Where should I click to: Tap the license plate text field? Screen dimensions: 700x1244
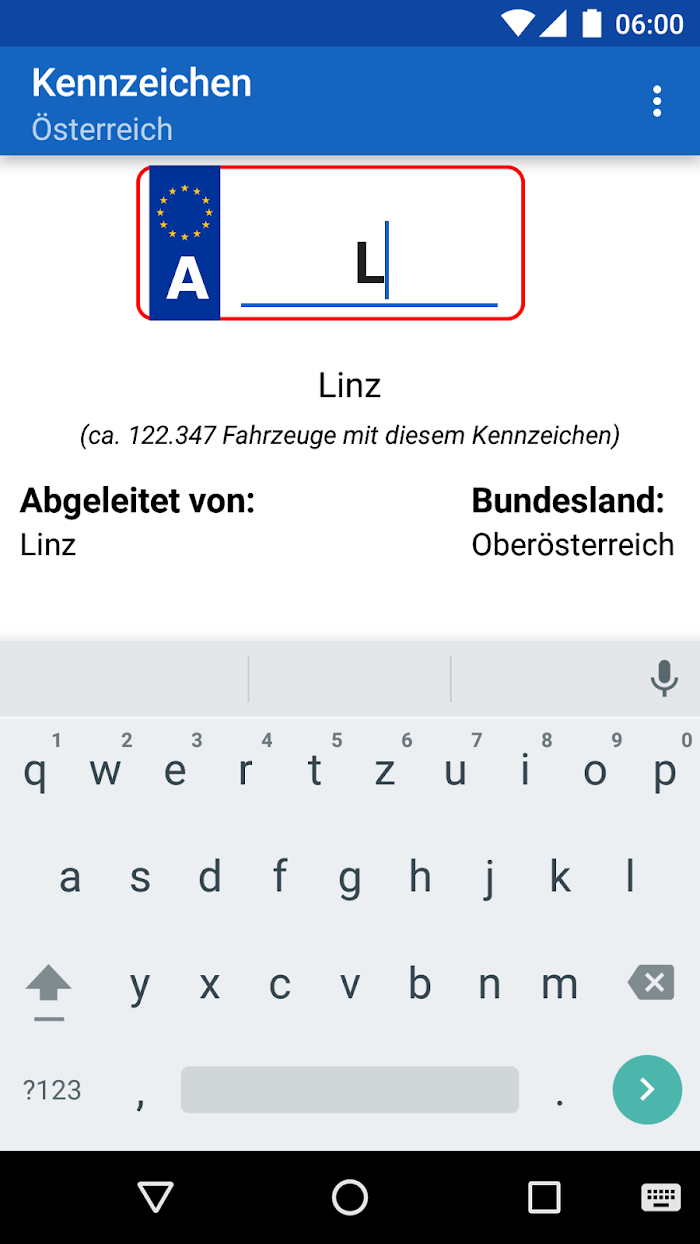[x=369, y=262]
